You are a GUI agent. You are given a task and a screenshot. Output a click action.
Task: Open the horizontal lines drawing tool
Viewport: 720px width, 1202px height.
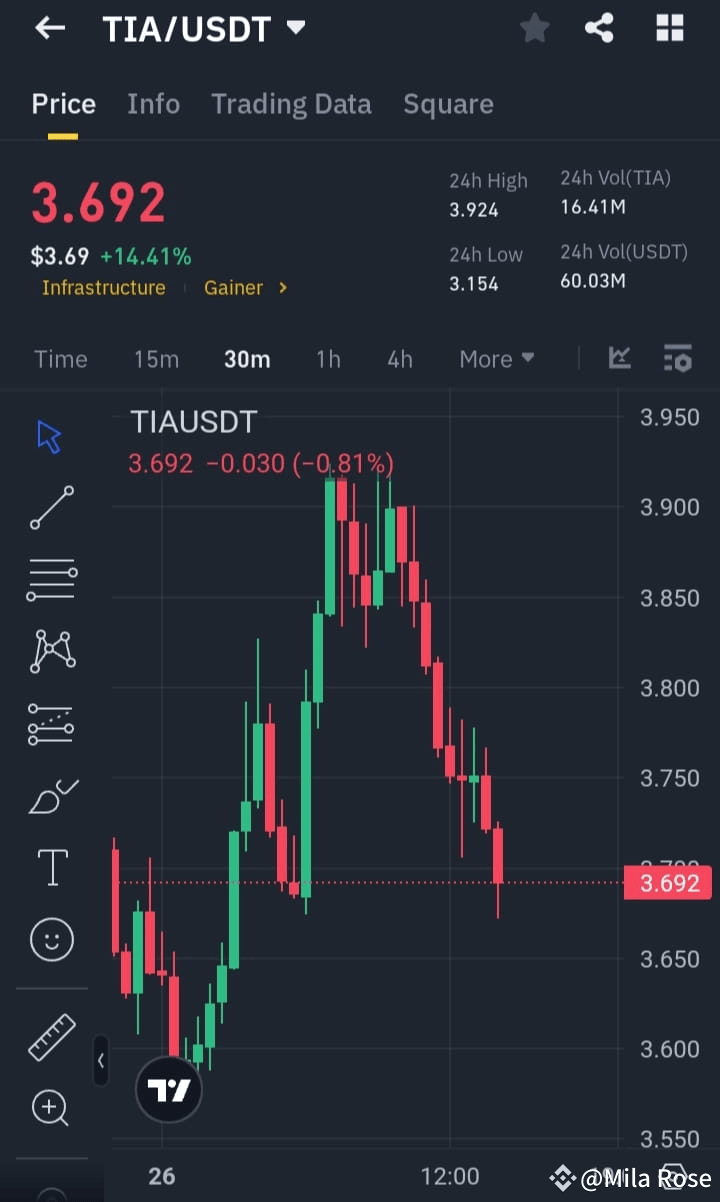point(51,578)
